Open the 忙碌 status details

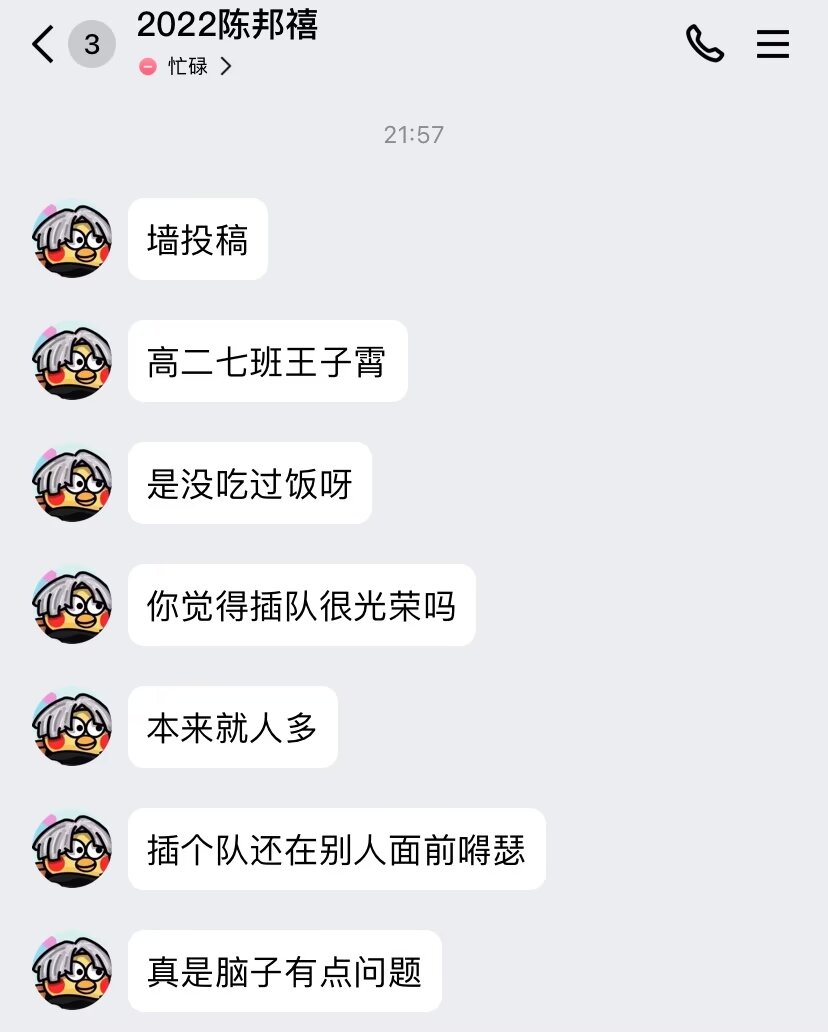187,66
